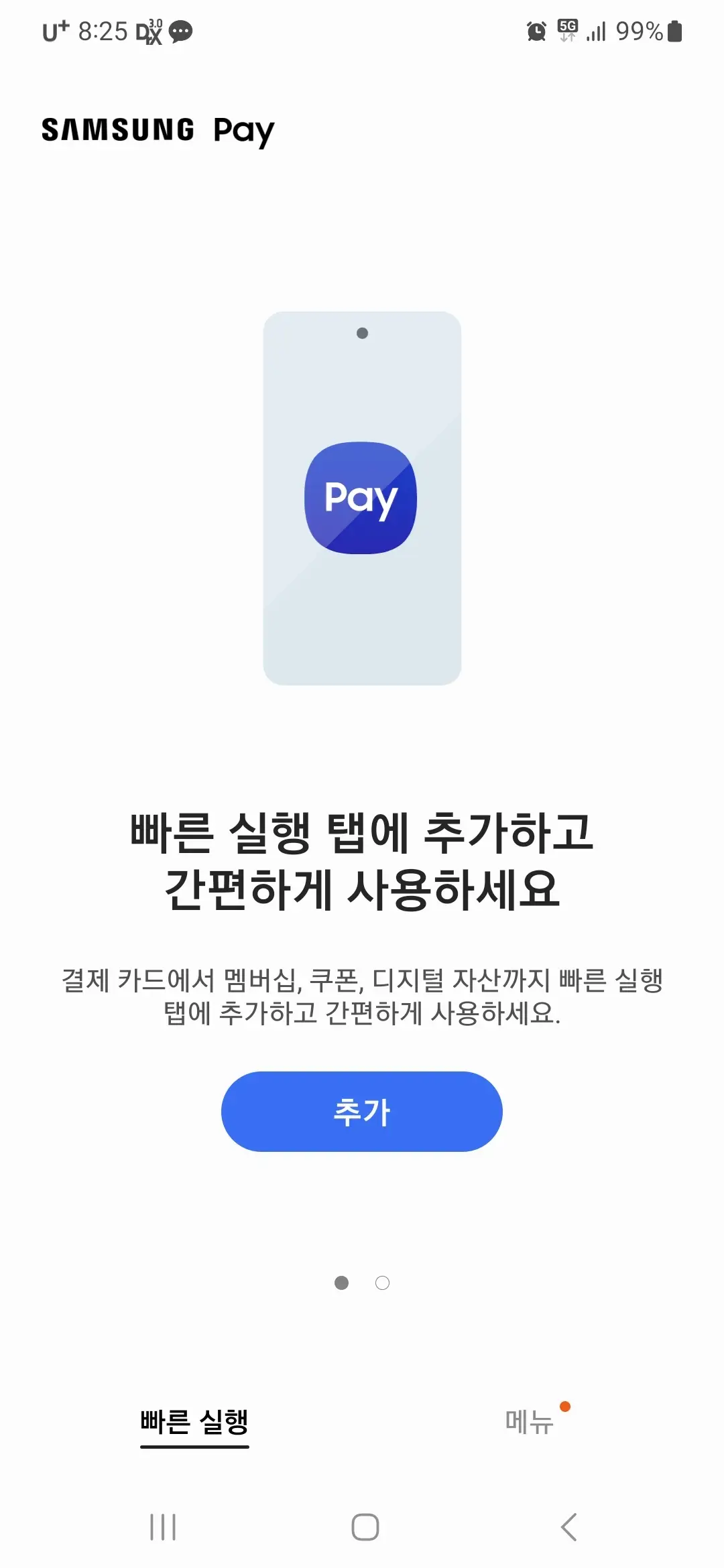Select the first page indicator dot
The height and width of the screenshot is (1568, 724).
[x=343, y=1283]
